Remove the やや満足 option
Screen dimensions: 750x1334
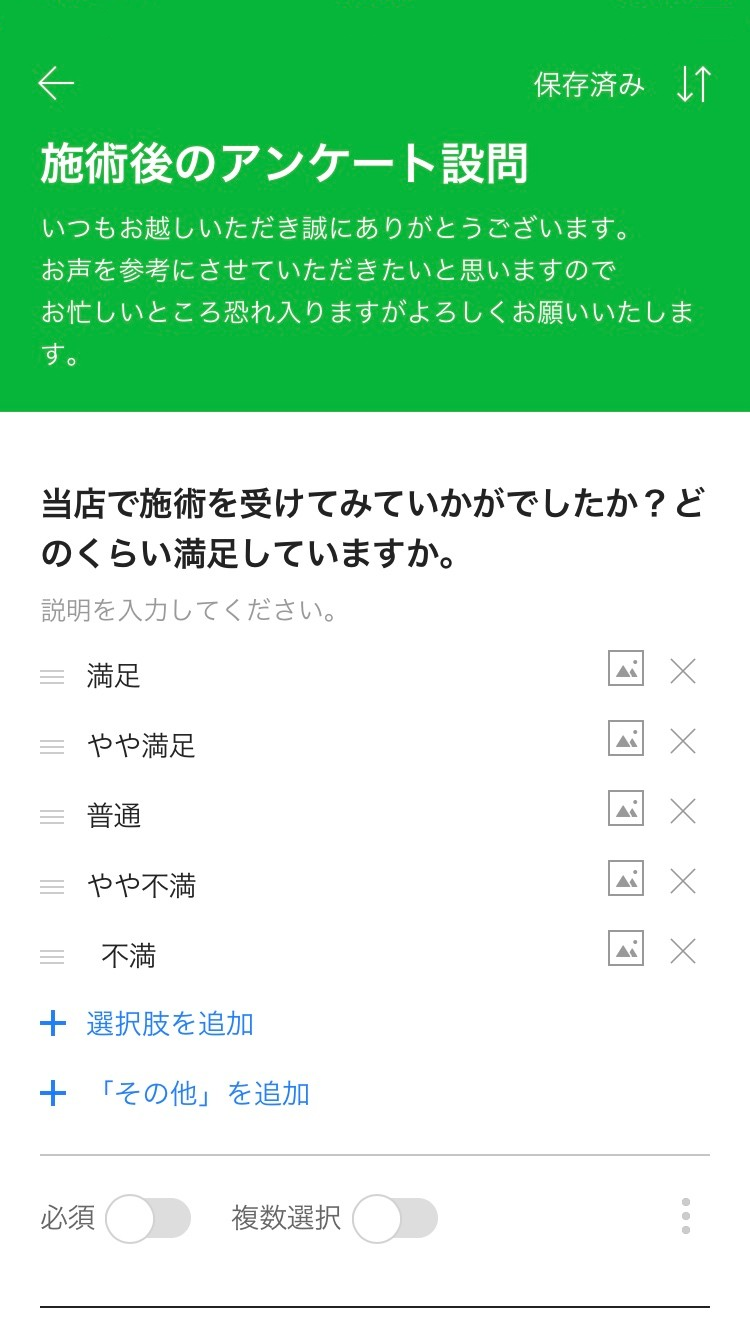pos(683,741)
